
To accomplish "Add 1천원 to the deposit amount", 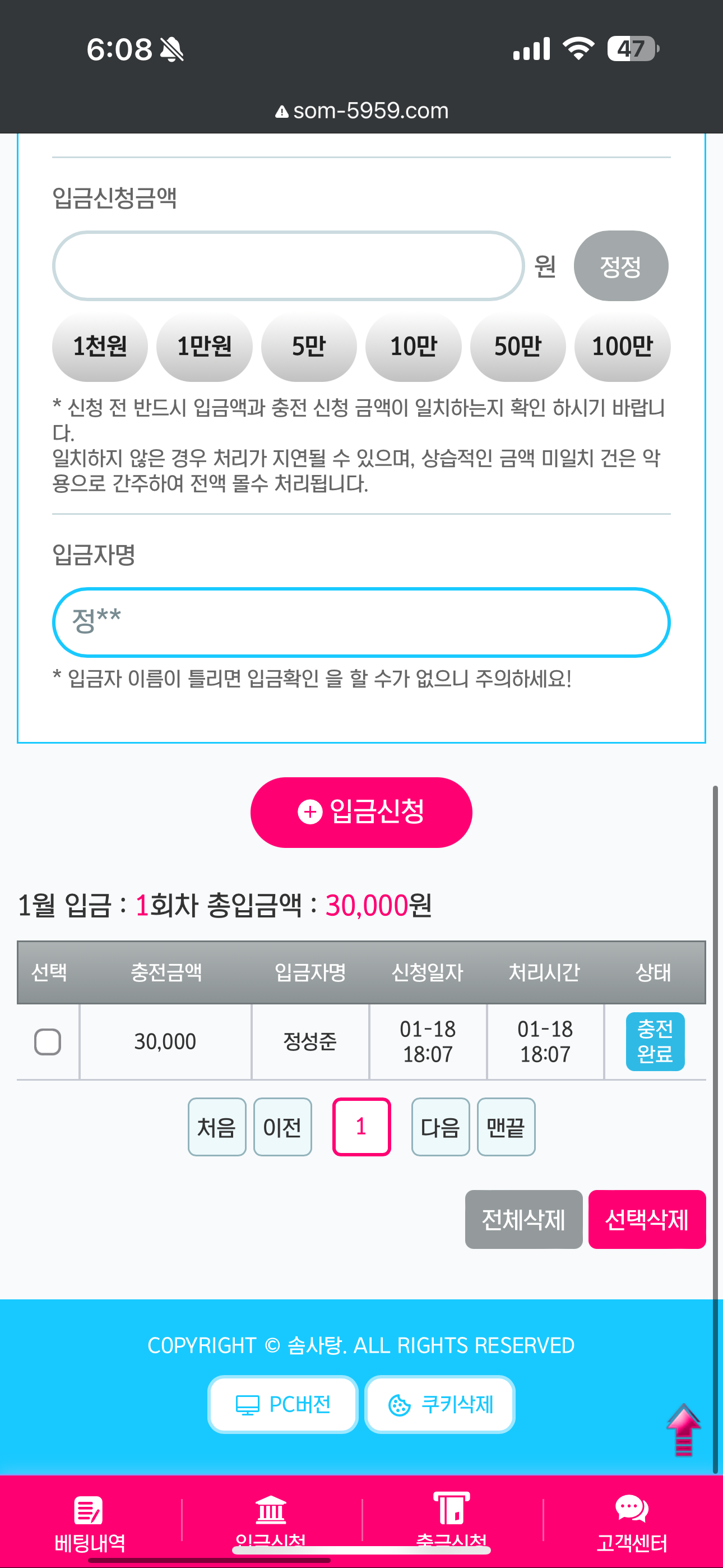I will click(x=100, y=347).
